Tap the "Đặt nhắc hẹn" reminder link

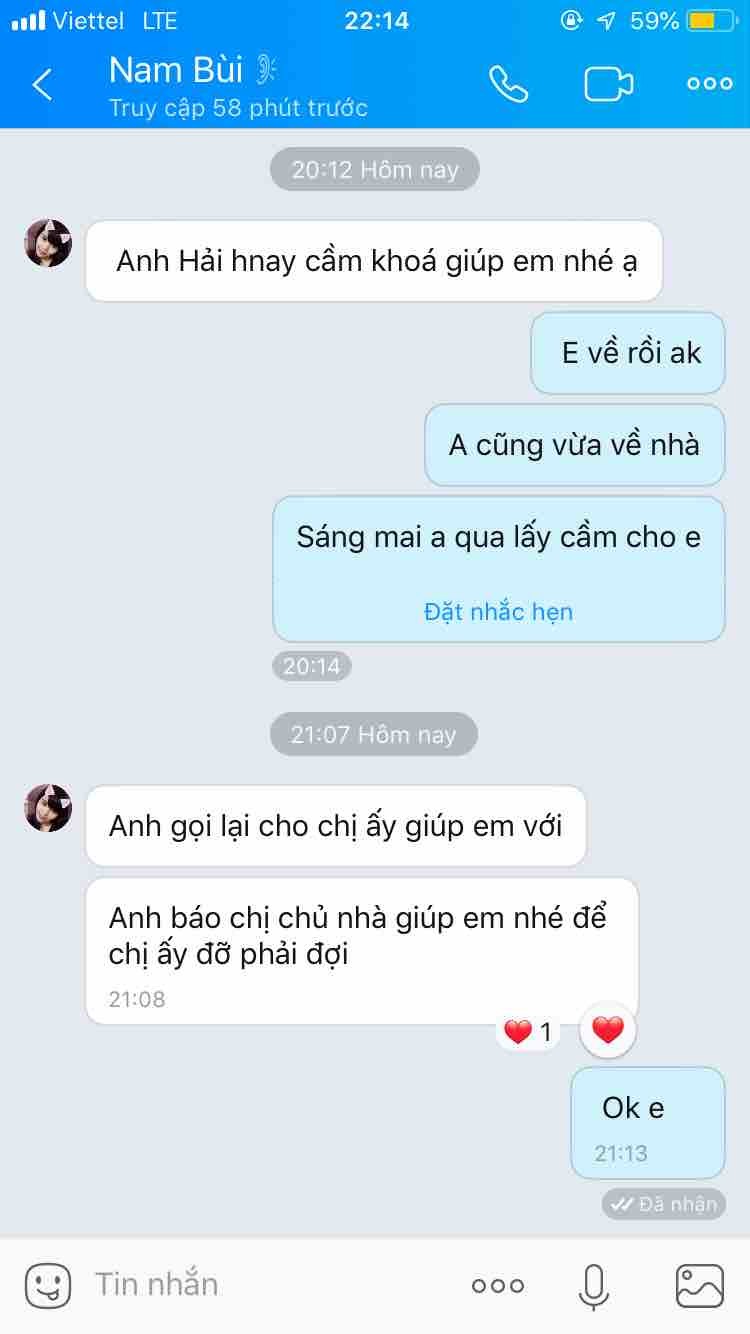coord(498,611)
